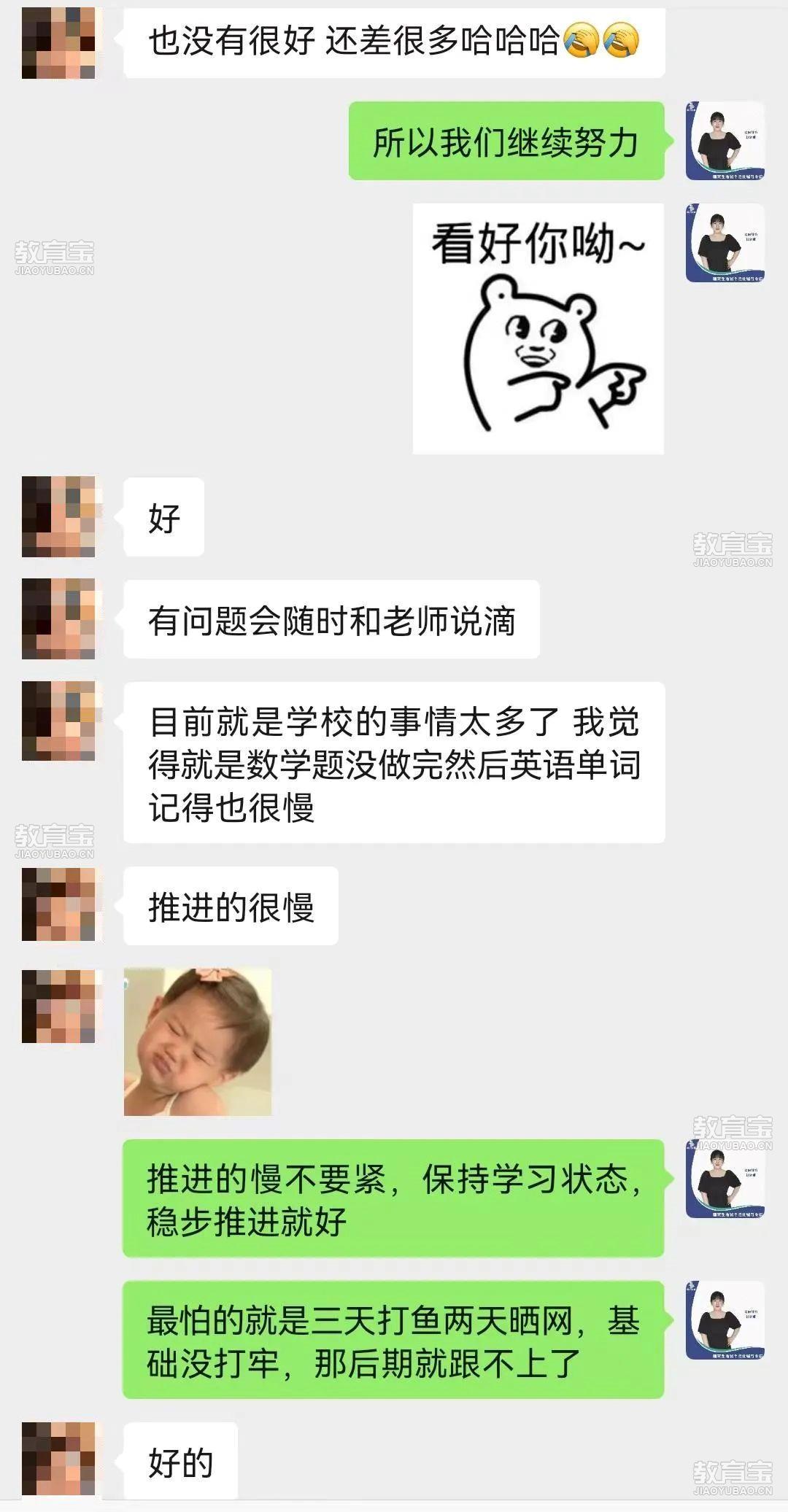Open the 看好你呦 bear sticker
The width and height of the screenshot is (788, 1512).
click(x=538, y=329)
